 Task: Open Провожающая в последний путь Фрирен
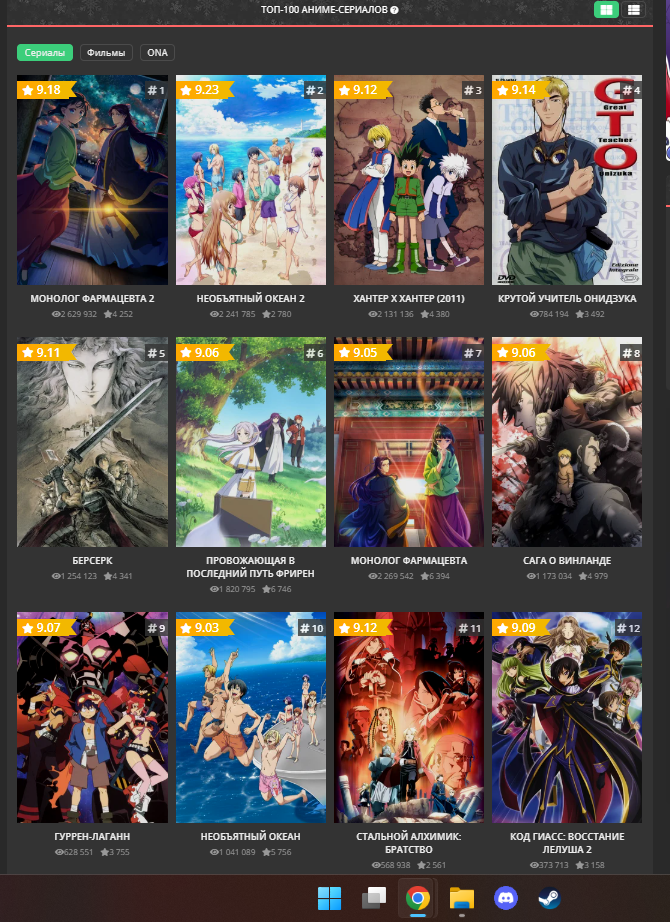250,442
